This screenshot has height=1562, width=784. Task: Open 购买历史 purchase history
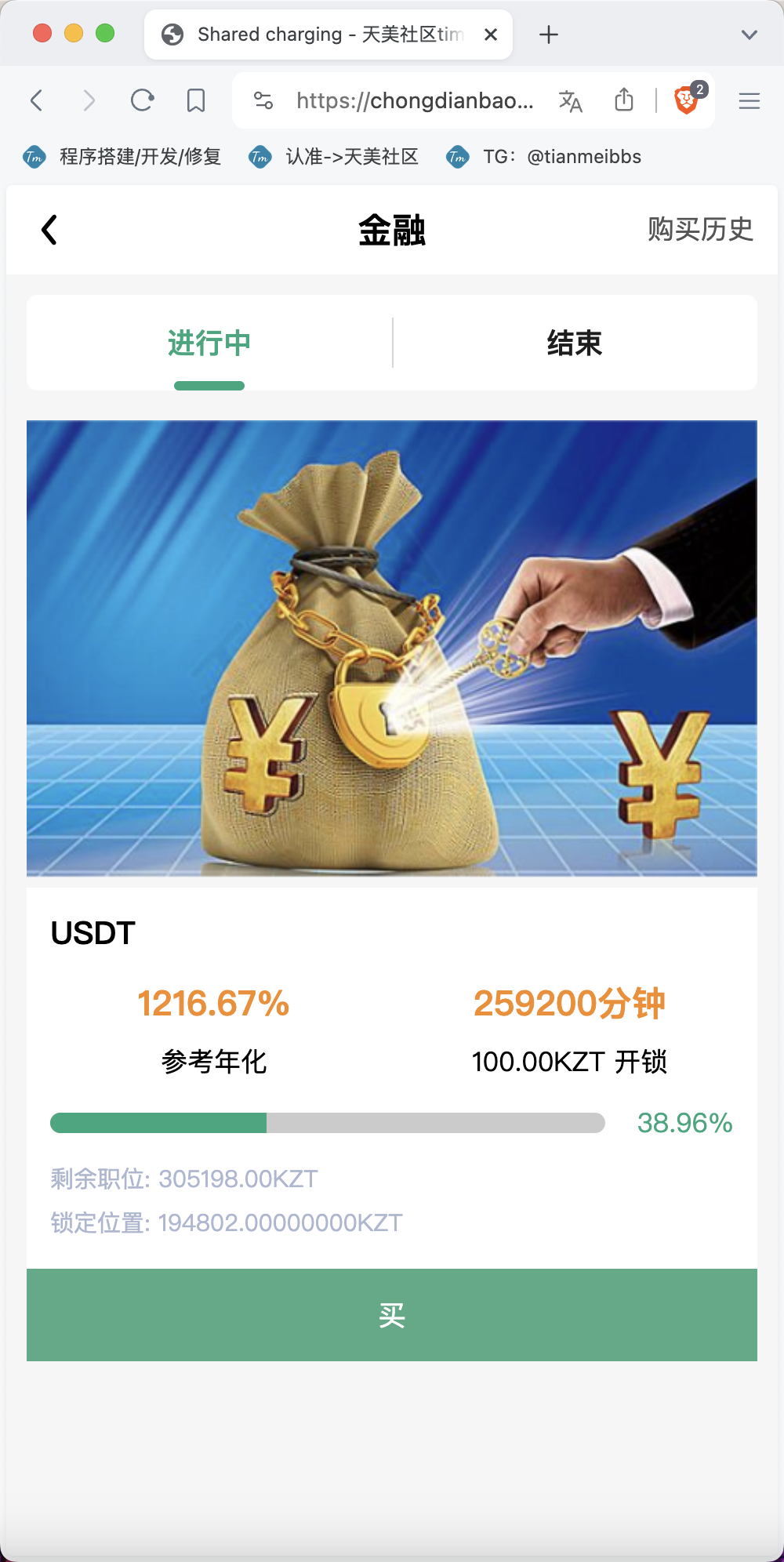tap(700, 229)
